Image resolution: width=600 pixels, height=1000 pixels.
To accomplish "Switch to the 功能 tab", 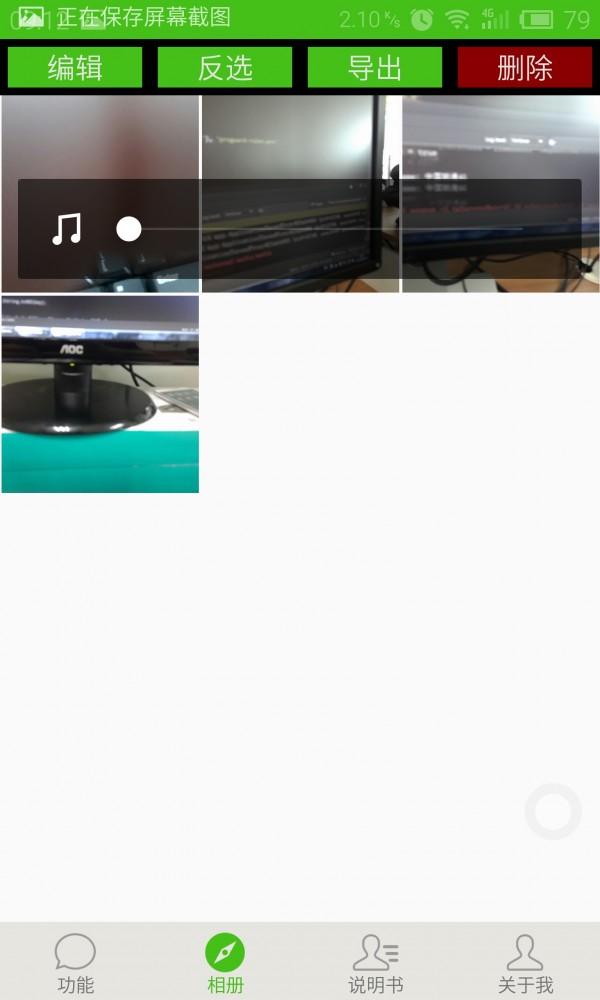I will tap(75, 963).
